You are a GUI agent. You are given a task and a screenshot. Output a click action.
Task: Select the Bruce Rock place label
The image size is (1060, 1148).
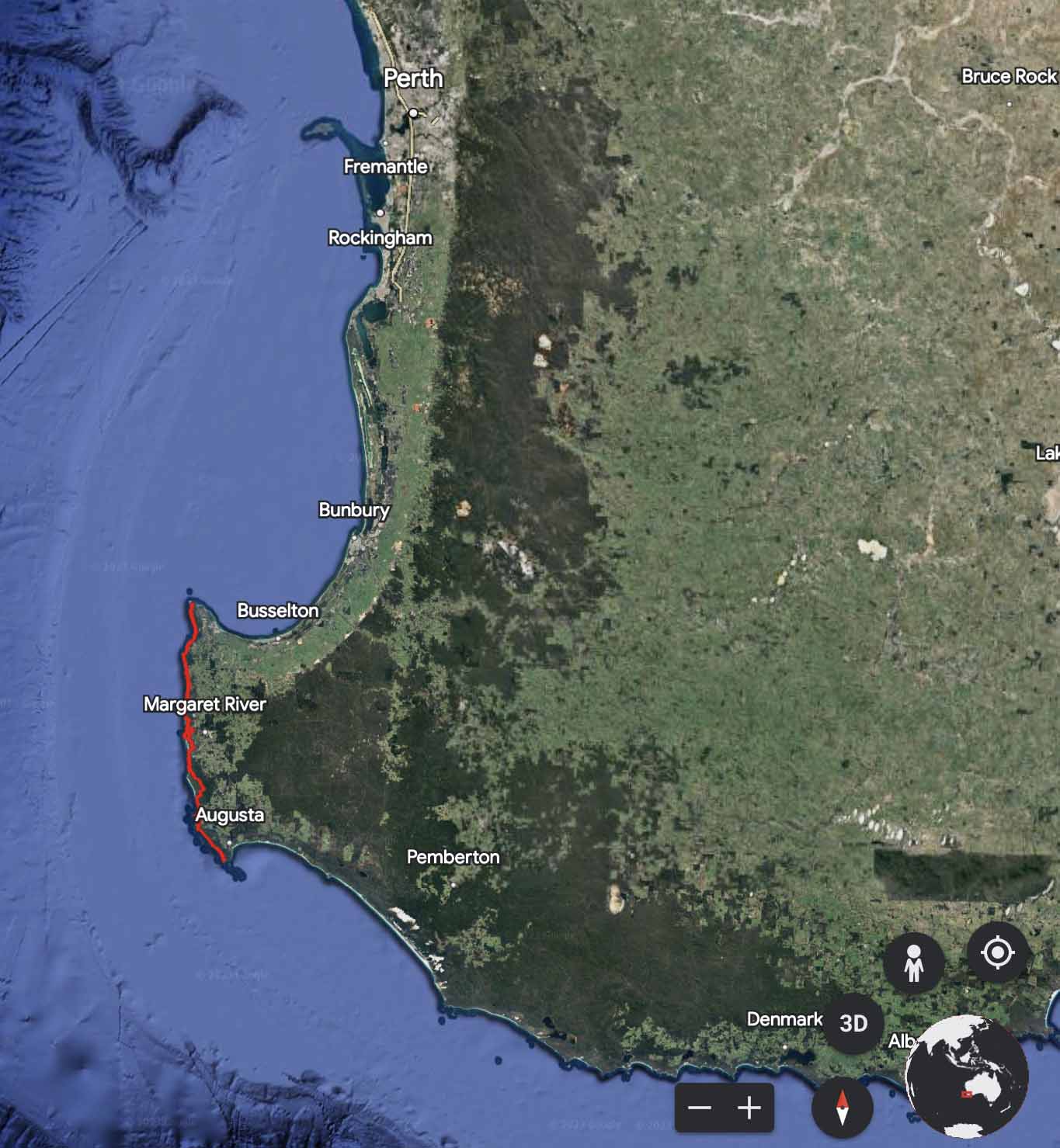coord(1010,76)
